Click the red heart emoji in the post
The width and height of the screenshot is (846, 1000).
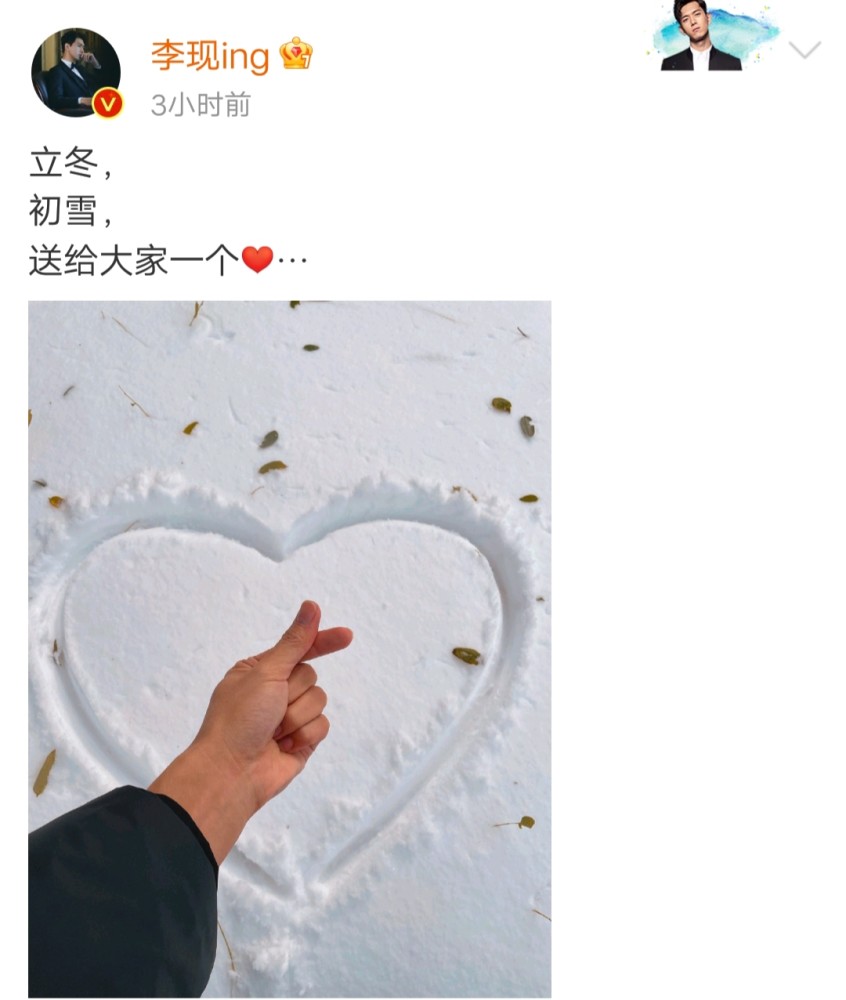coord(259,259)
